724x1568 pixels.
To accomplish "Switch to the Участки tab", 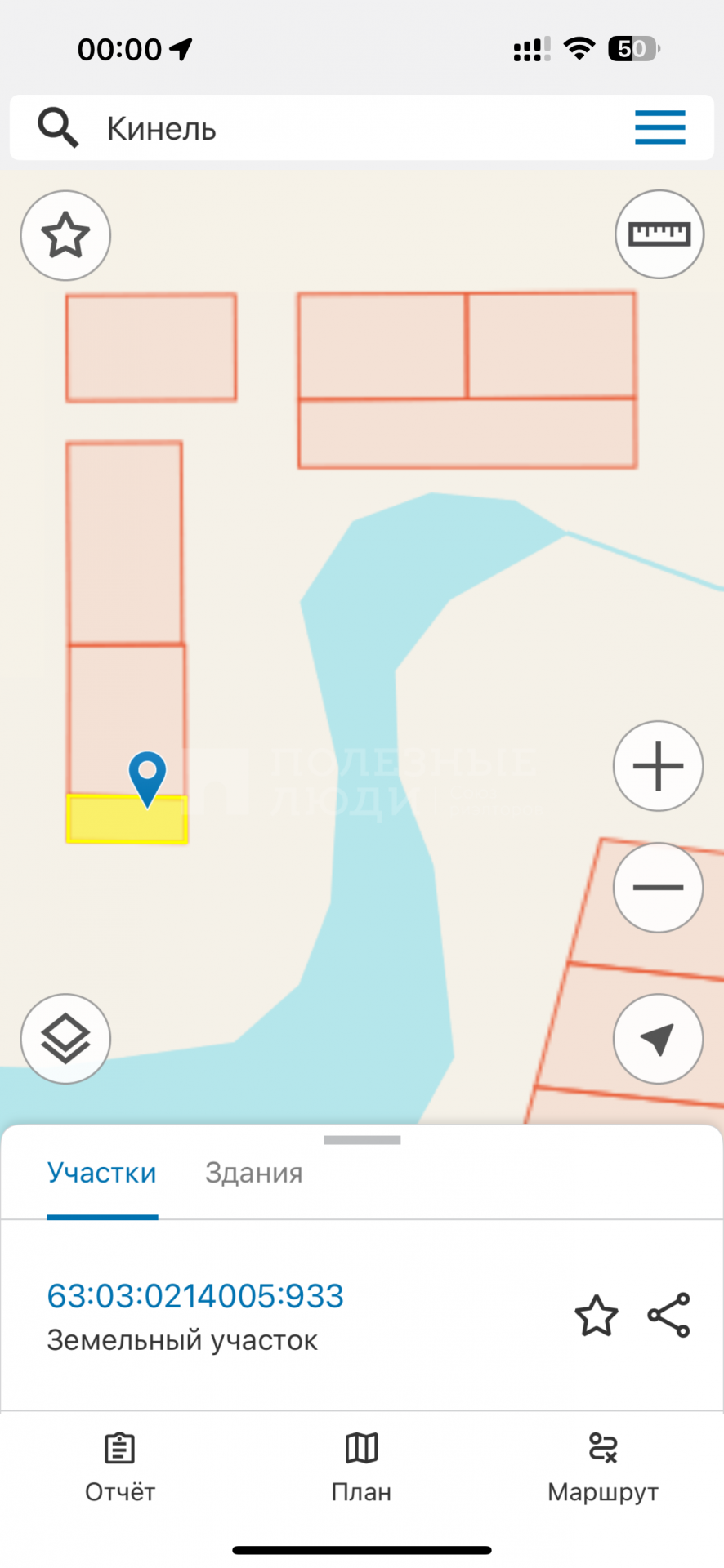I will [101, 1173].
